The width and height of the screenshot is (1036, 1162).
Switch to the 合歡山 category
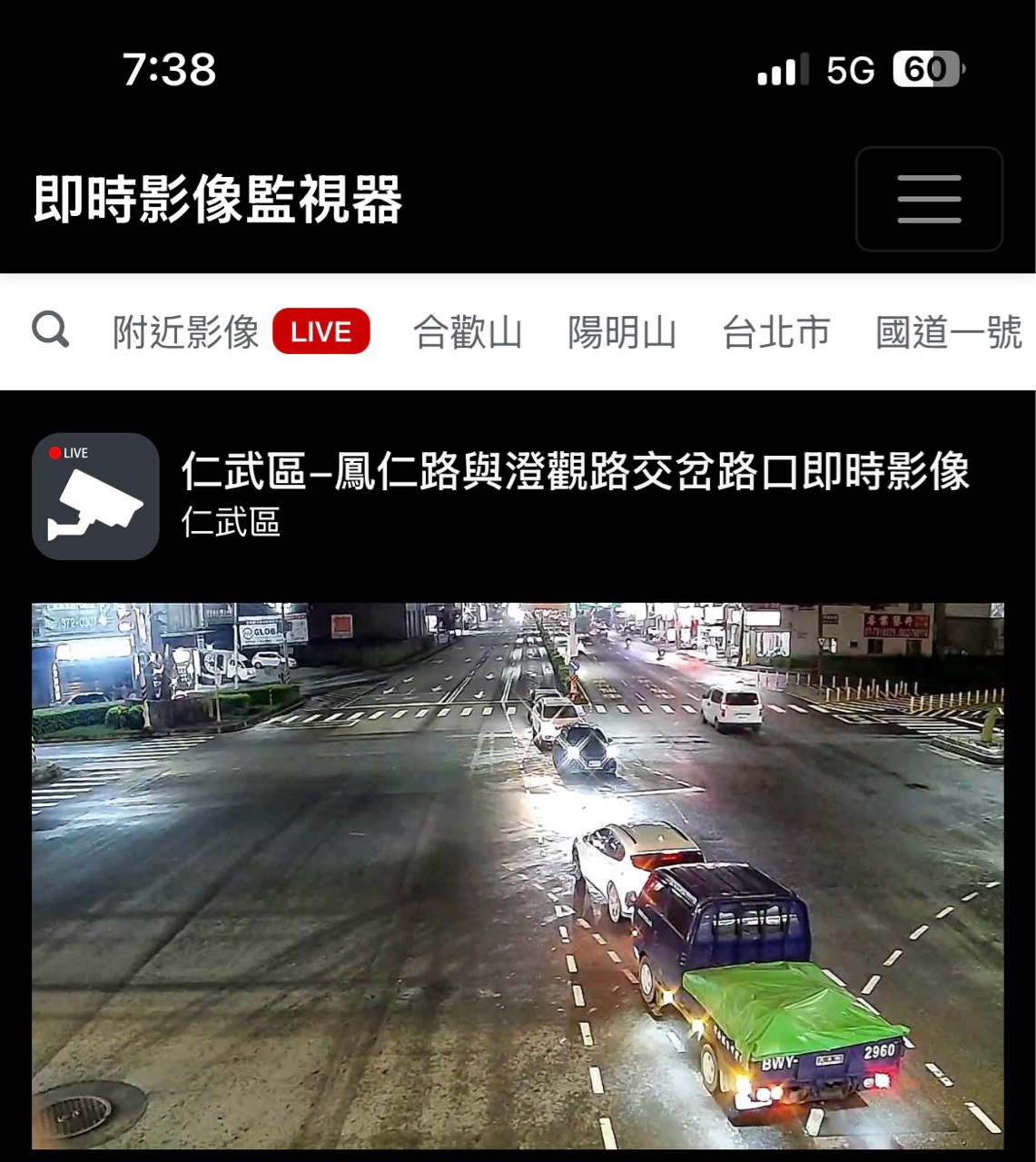coord(468,332)
